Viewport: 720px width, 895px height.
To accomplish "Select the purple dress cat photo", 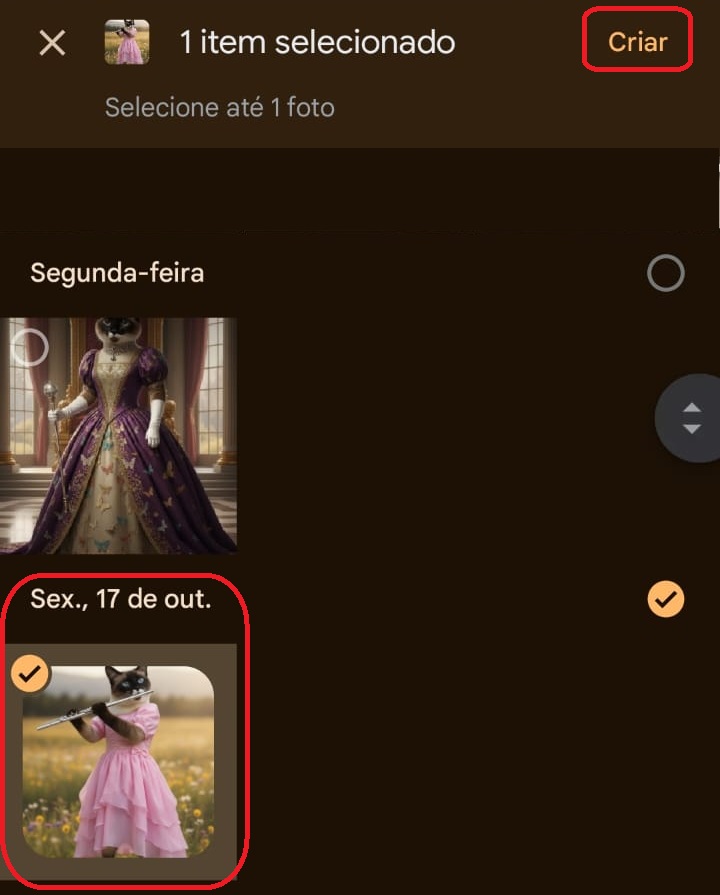I will (120, 435).
